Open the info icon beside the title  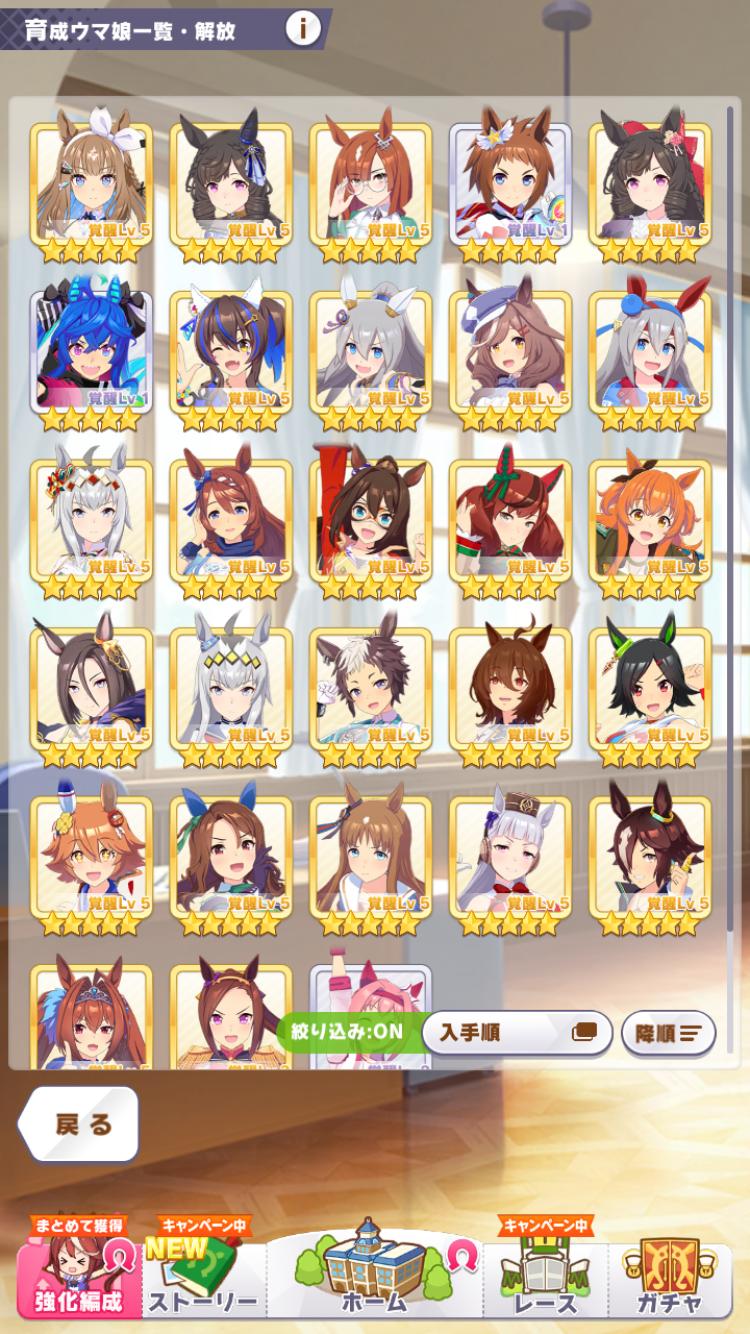pos(303,28)
